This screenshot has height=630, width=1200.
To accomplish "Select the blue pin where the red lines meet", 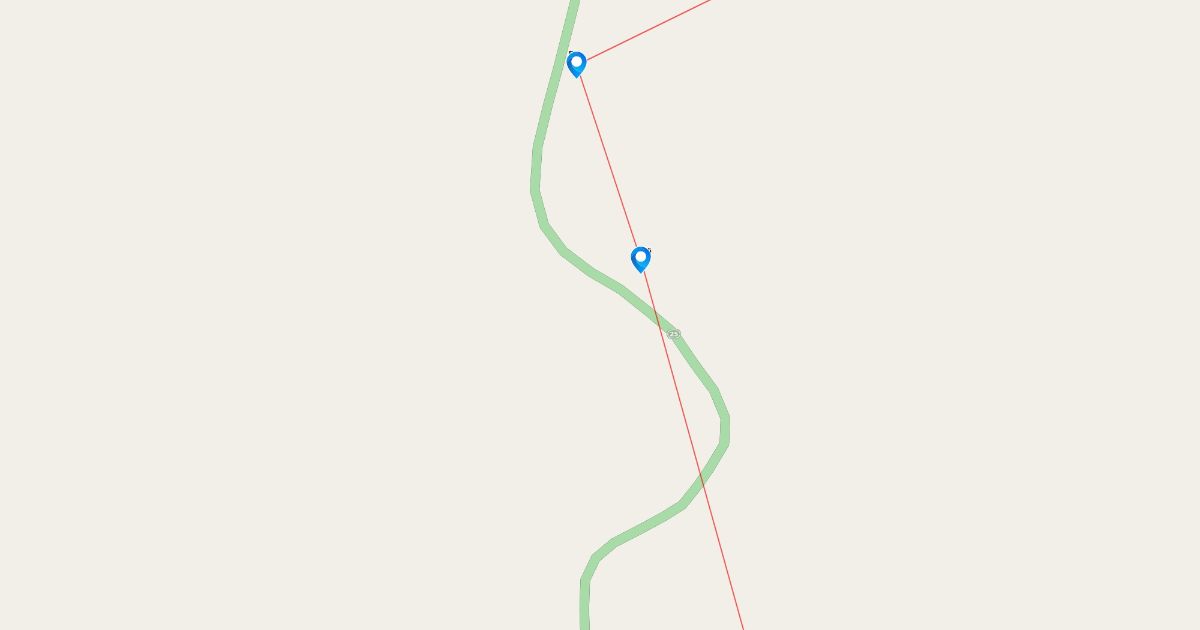I will [576, 64].
